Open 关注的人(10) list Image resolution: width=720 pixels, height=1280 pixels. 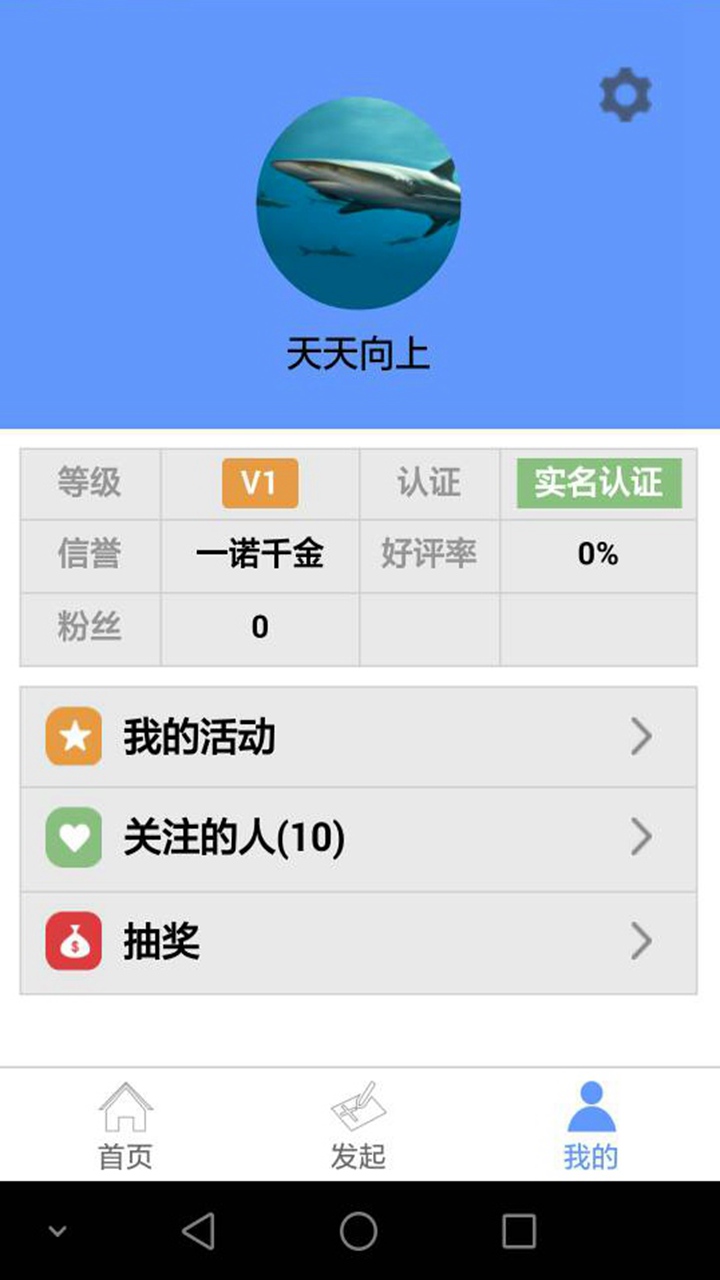(x=359, y=839)
